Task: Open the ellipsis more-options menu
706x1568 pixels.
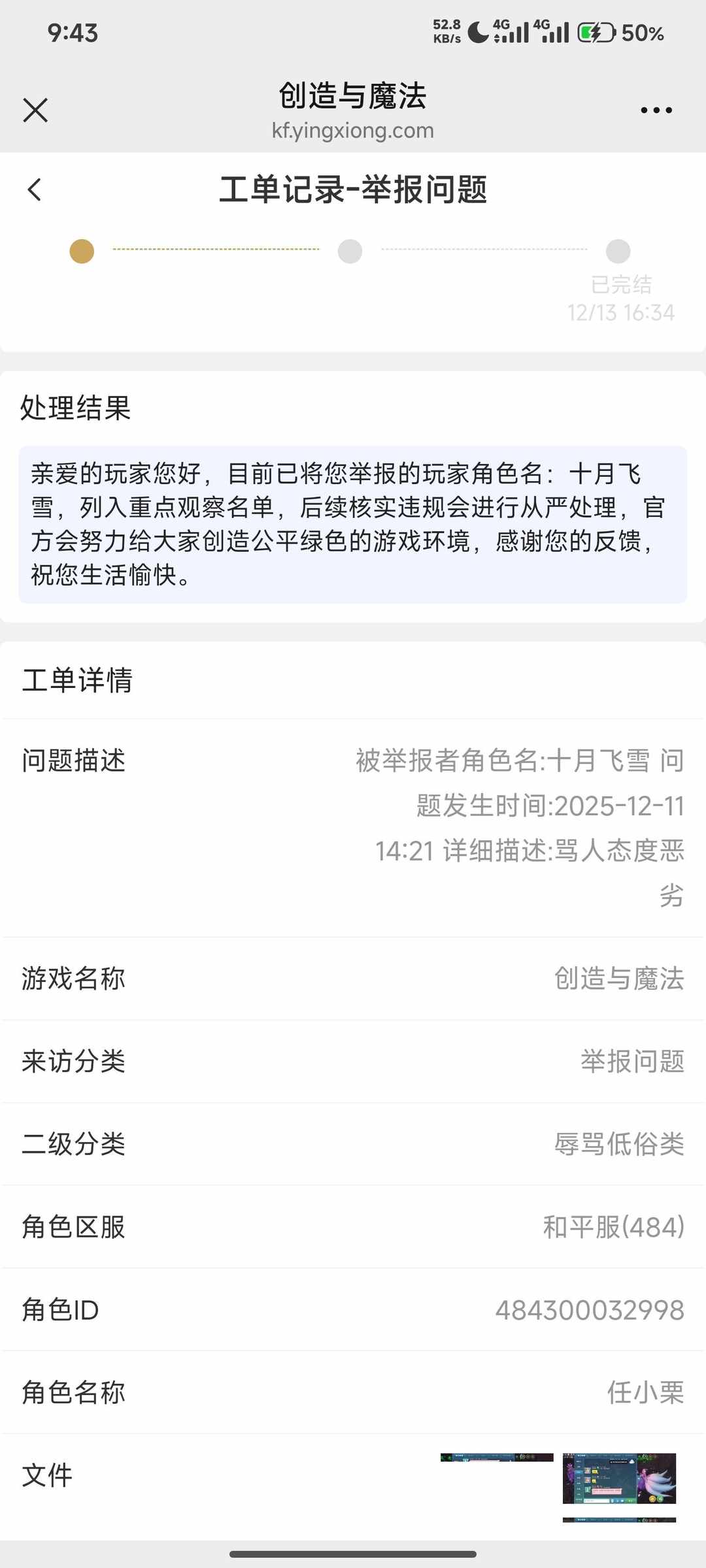Action: 656,110
